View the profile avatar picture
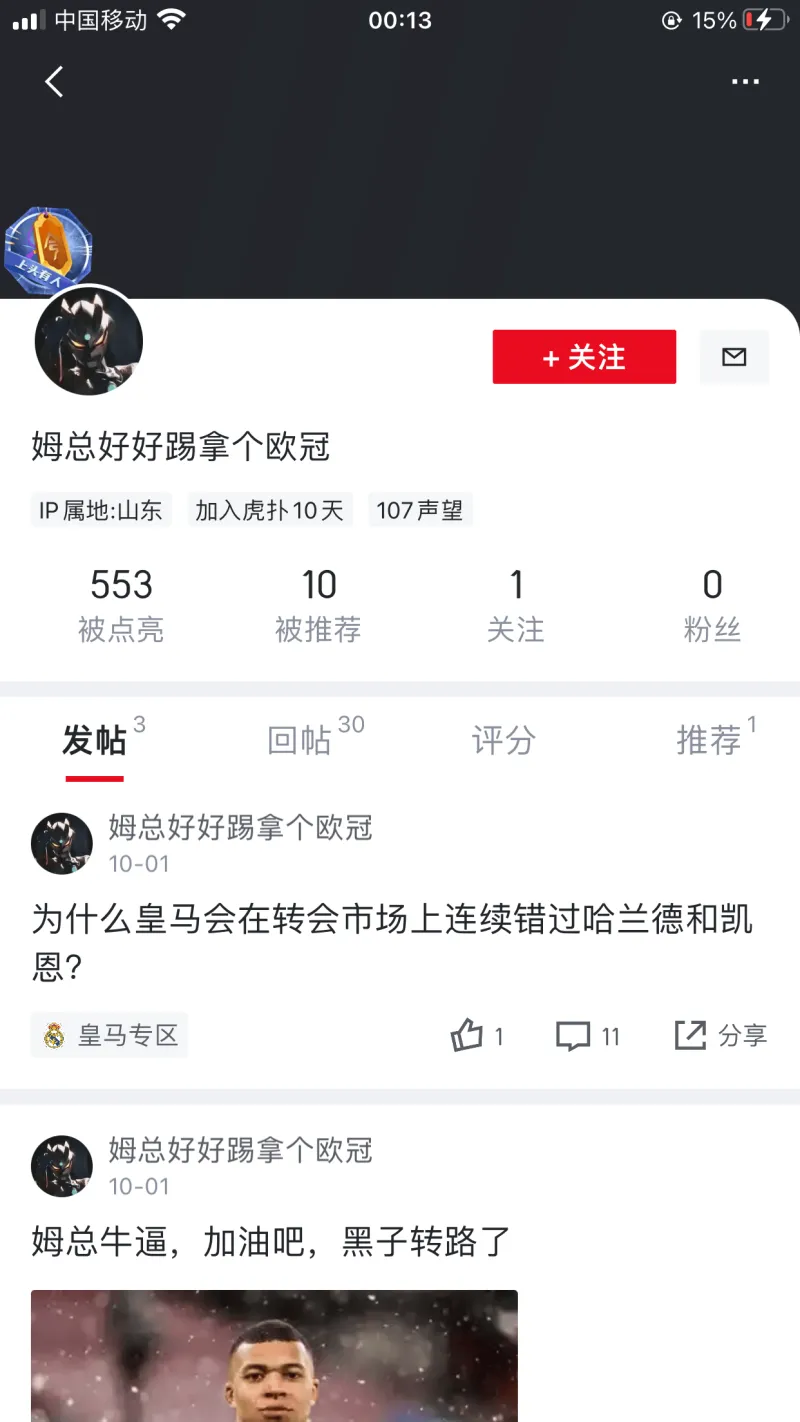800x1422 pixels. [89, 342]
